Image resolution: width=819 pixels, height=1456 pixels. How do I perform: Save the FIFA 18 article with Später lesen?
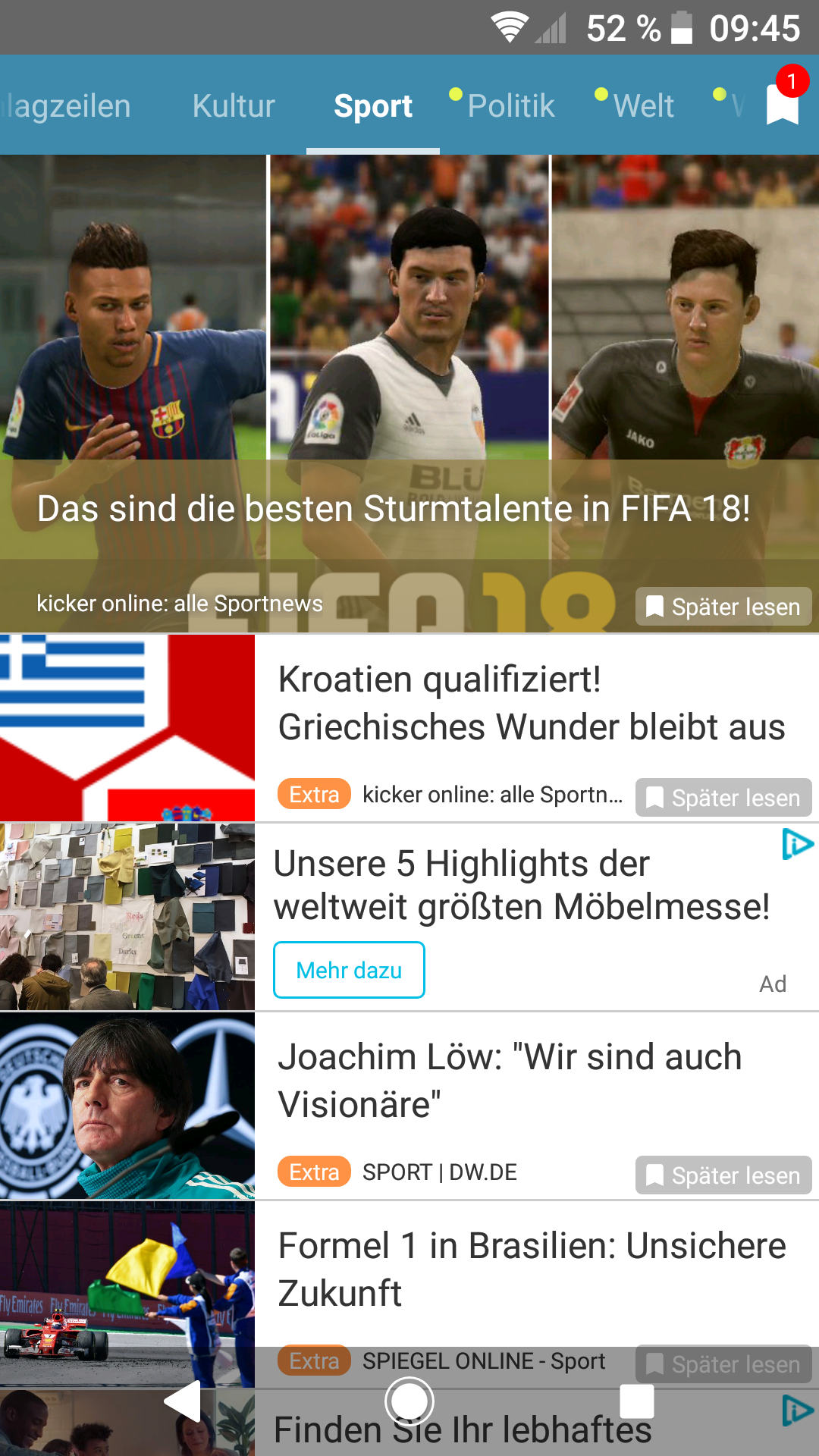723,607
